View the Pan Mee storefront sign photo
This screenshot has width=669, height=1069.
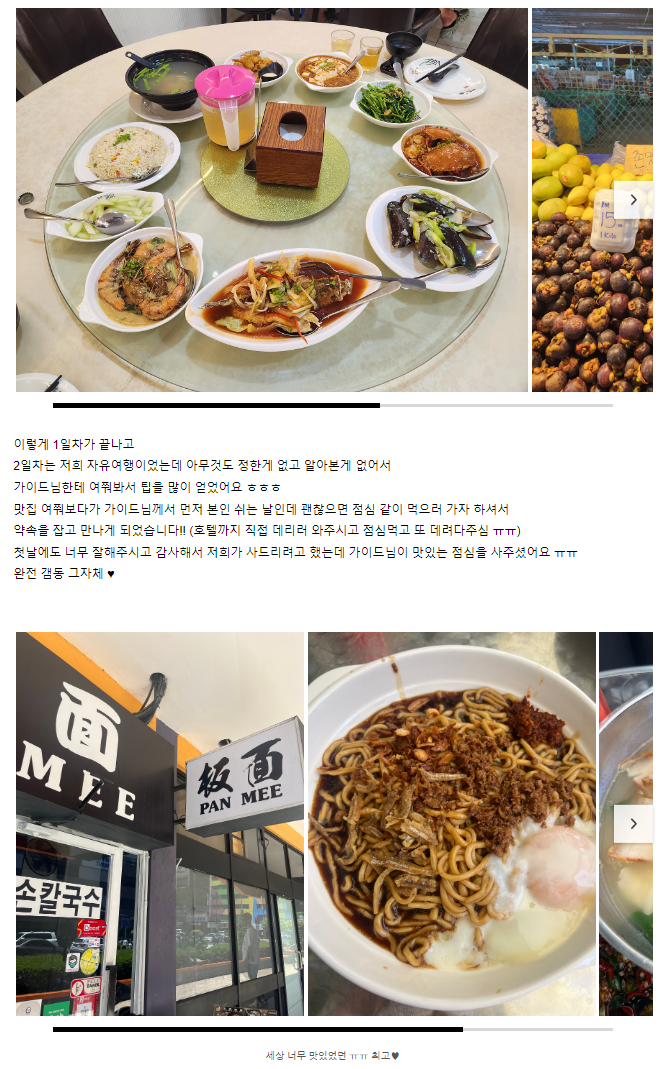(x=160, y=824)
